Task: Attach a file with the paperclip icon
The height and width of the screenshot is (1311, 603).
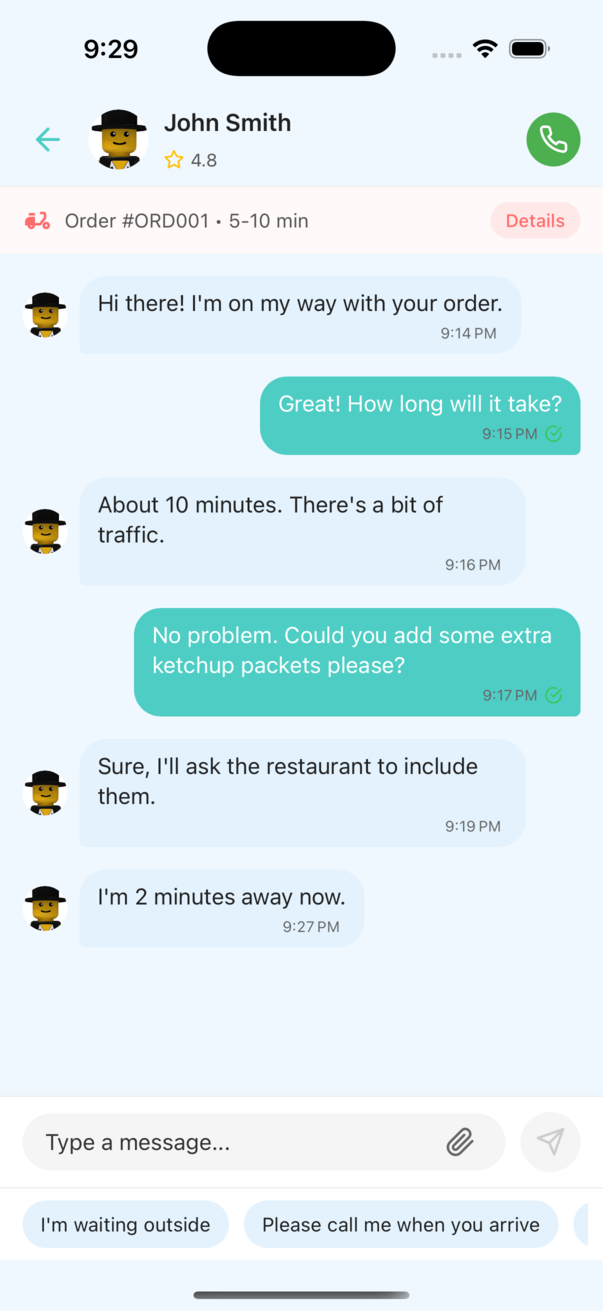Action: (460, 1142)
